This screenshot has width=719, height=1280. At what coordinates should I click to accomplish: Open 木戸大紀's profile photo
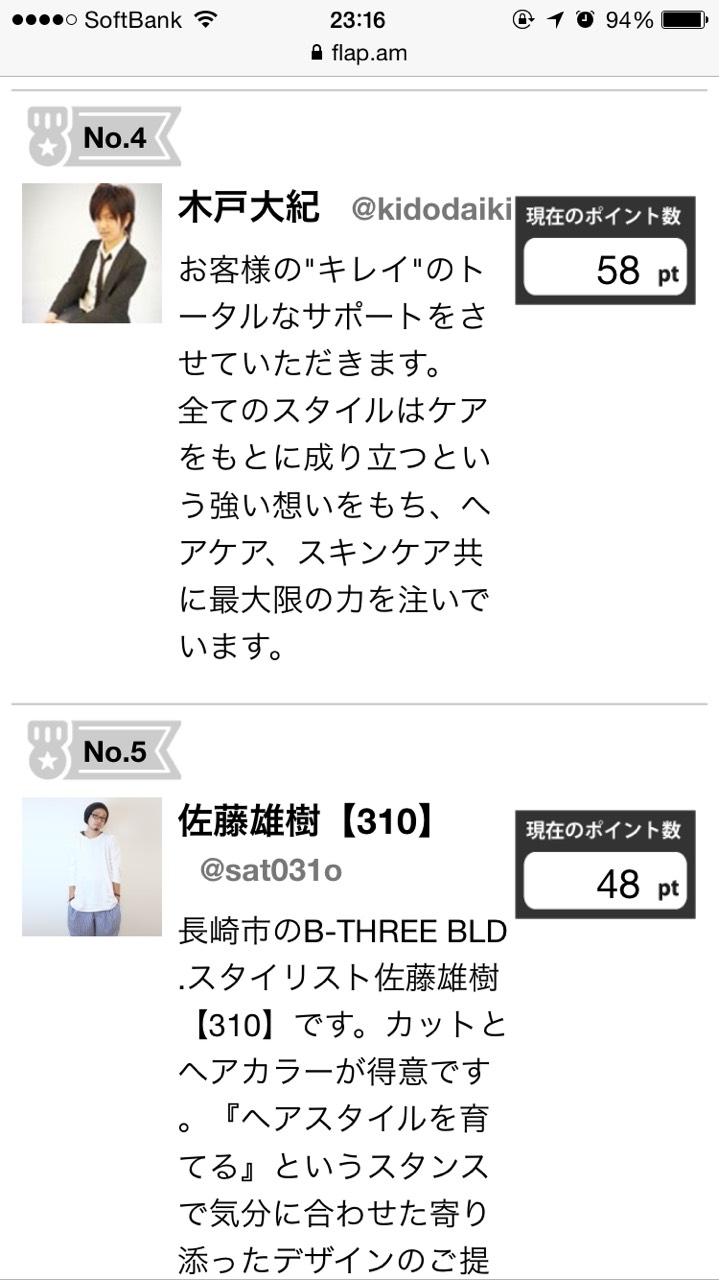(91, 253)
